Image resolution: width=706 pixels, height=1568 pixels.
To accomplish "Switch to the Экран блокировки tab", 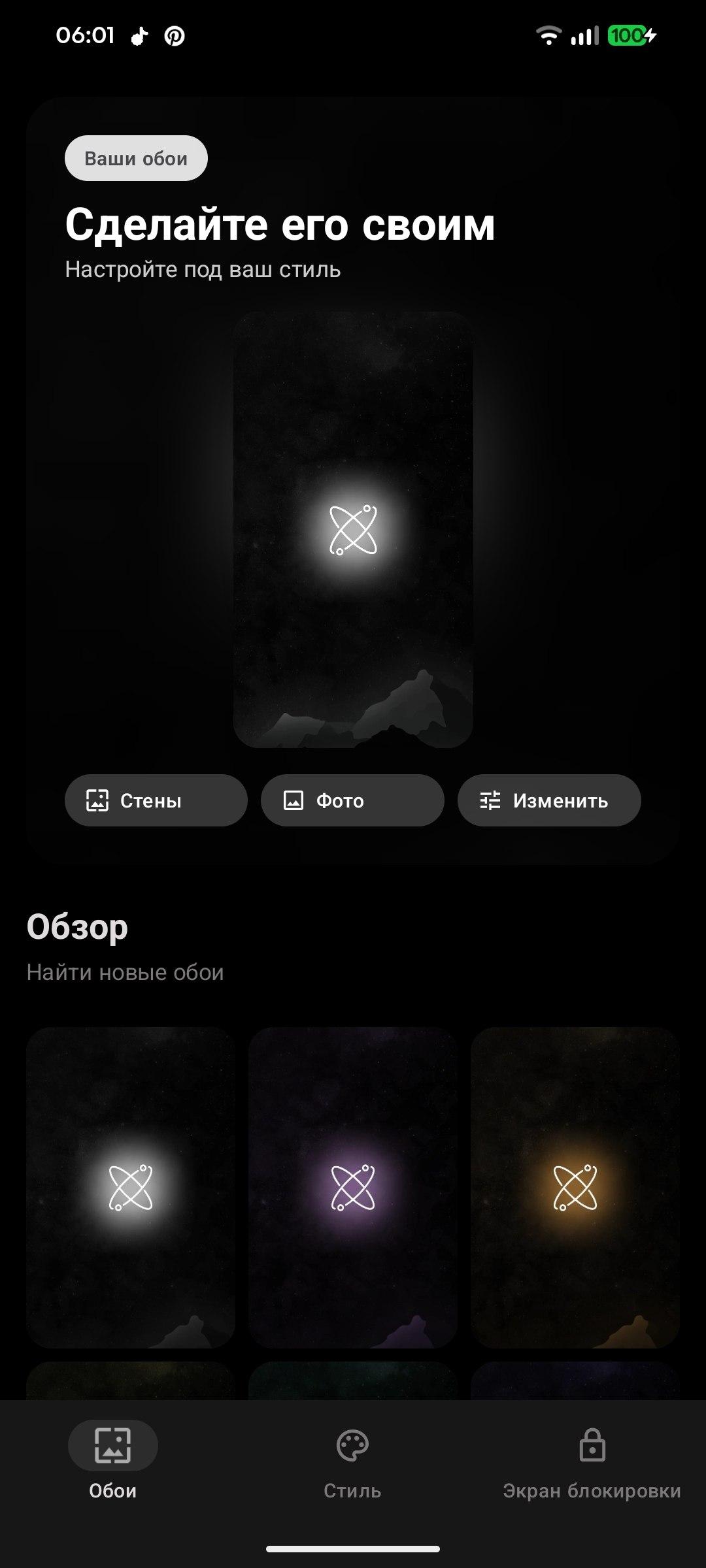I will coord(592,1462).
